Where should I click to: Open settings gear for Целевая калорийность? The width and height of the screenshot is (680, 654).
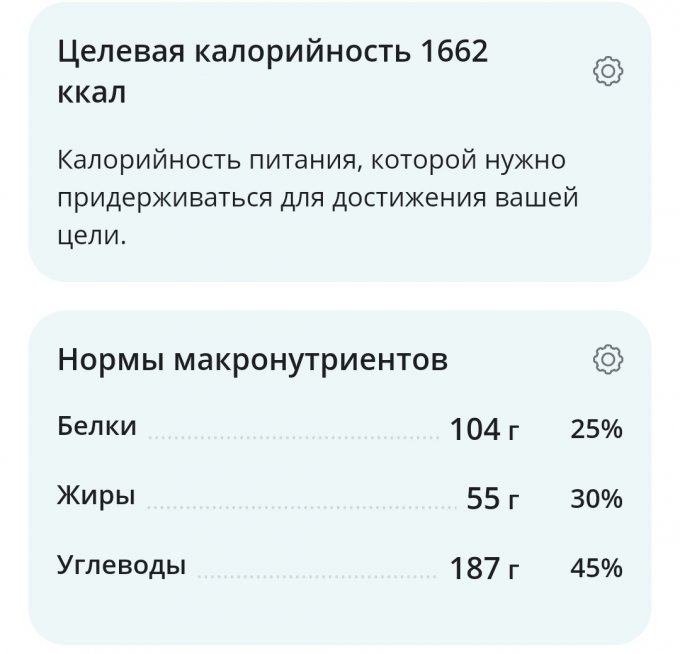pyautogui.click(x=608, y=71)
